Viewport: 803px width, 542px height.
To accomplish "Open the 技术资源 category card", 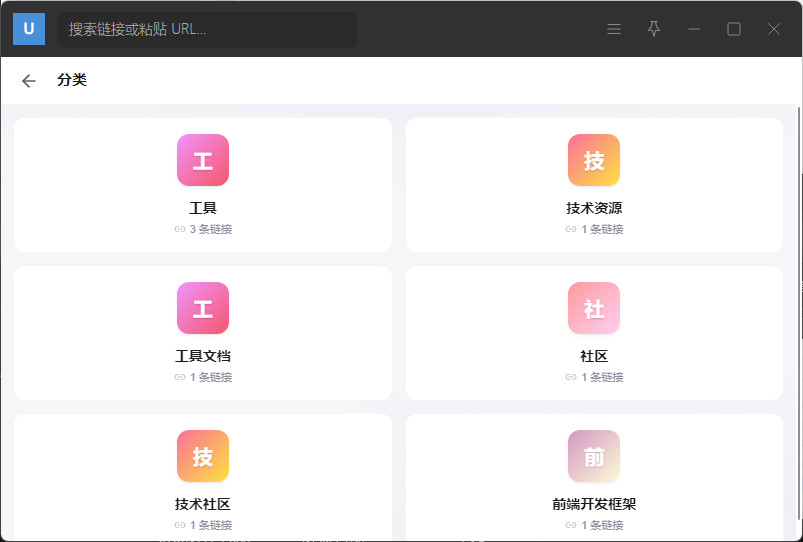I will pos(594,185).
